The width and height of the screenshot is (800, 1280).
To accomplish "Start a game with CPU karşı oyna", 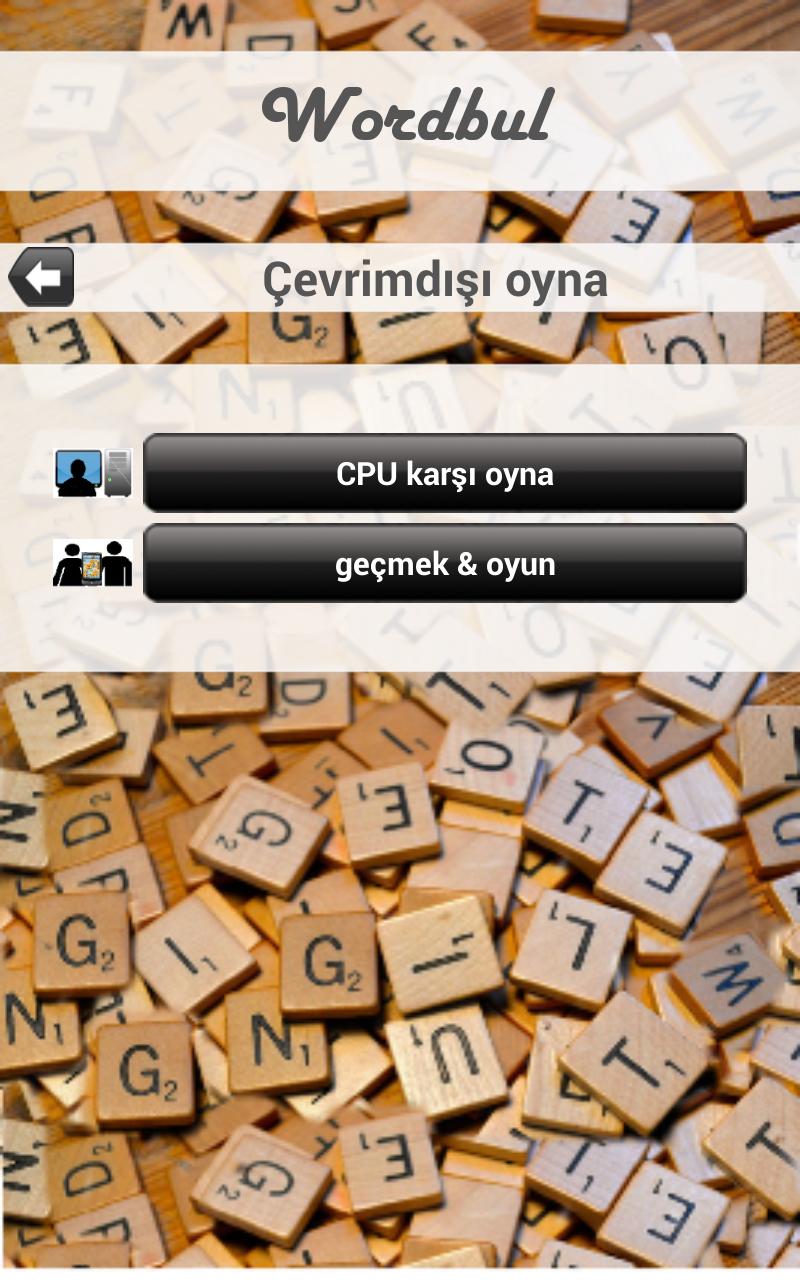I will pyautogui.click(x=445, y=473).
